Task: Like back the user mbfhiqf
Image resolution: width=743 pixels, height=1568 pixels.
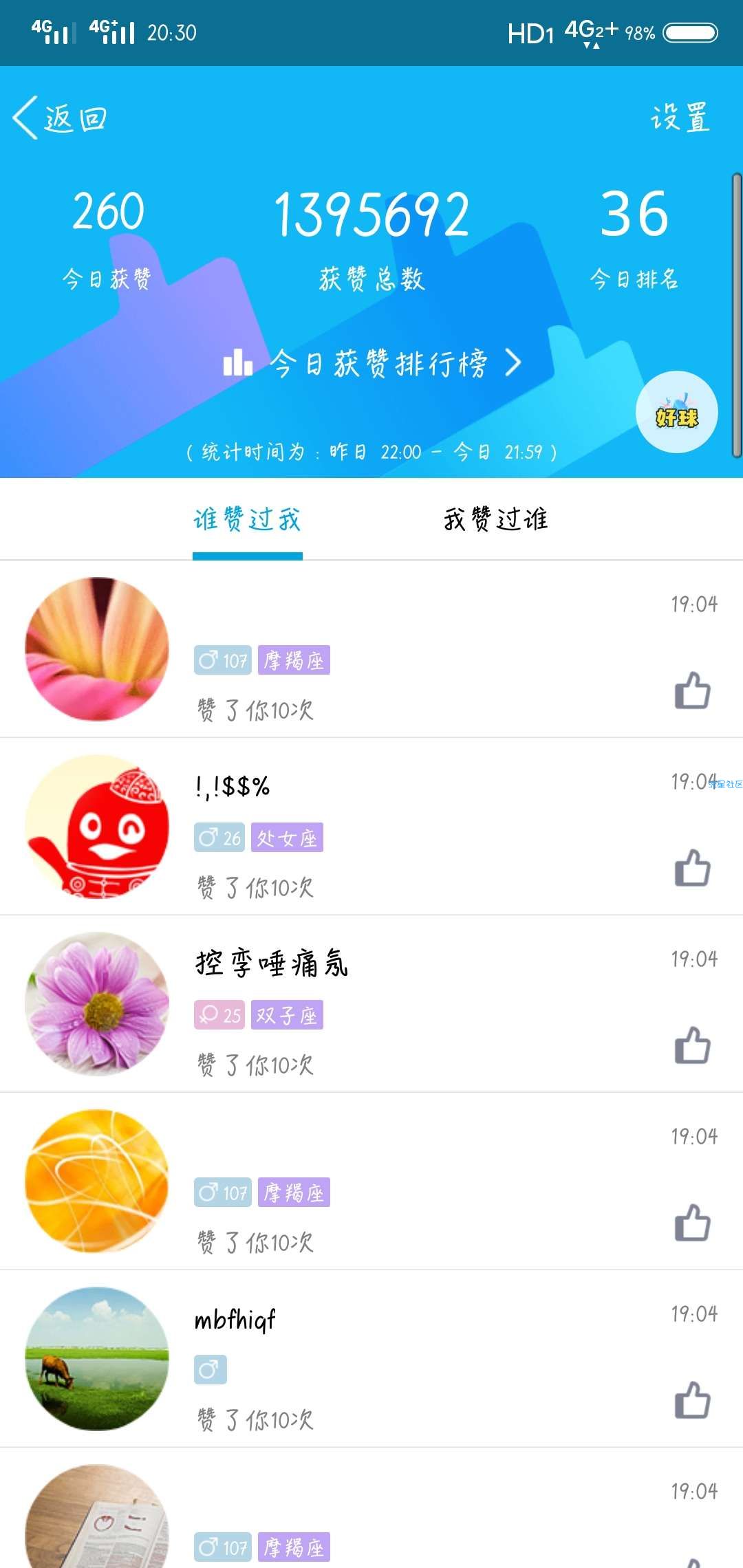Action: point(692,1400)
